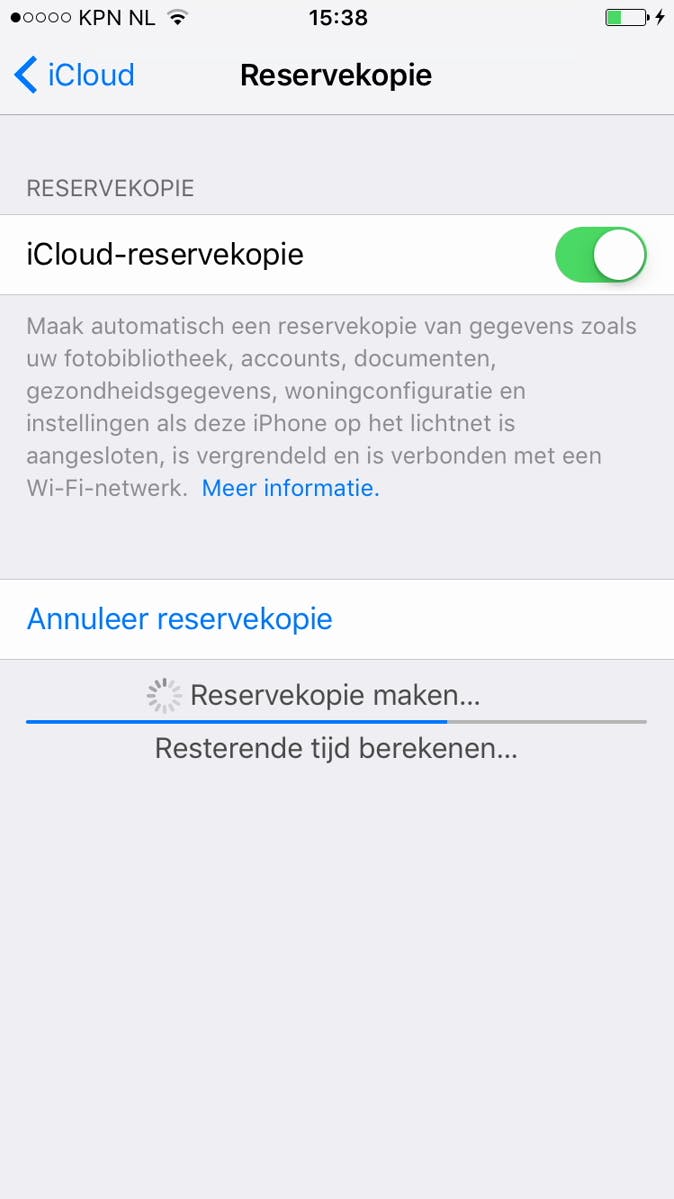Turn off the iCloud-reservekopie switch
This screenshot has height=1199, width=674.
[600, 255]
